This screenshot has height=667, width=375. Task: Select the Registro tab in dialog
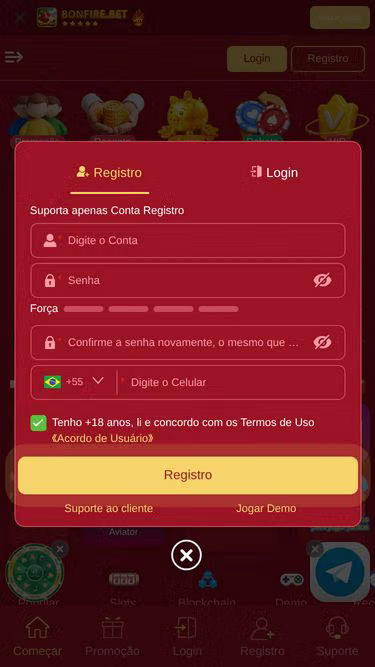pyautogui.click(x=109, y=173)
